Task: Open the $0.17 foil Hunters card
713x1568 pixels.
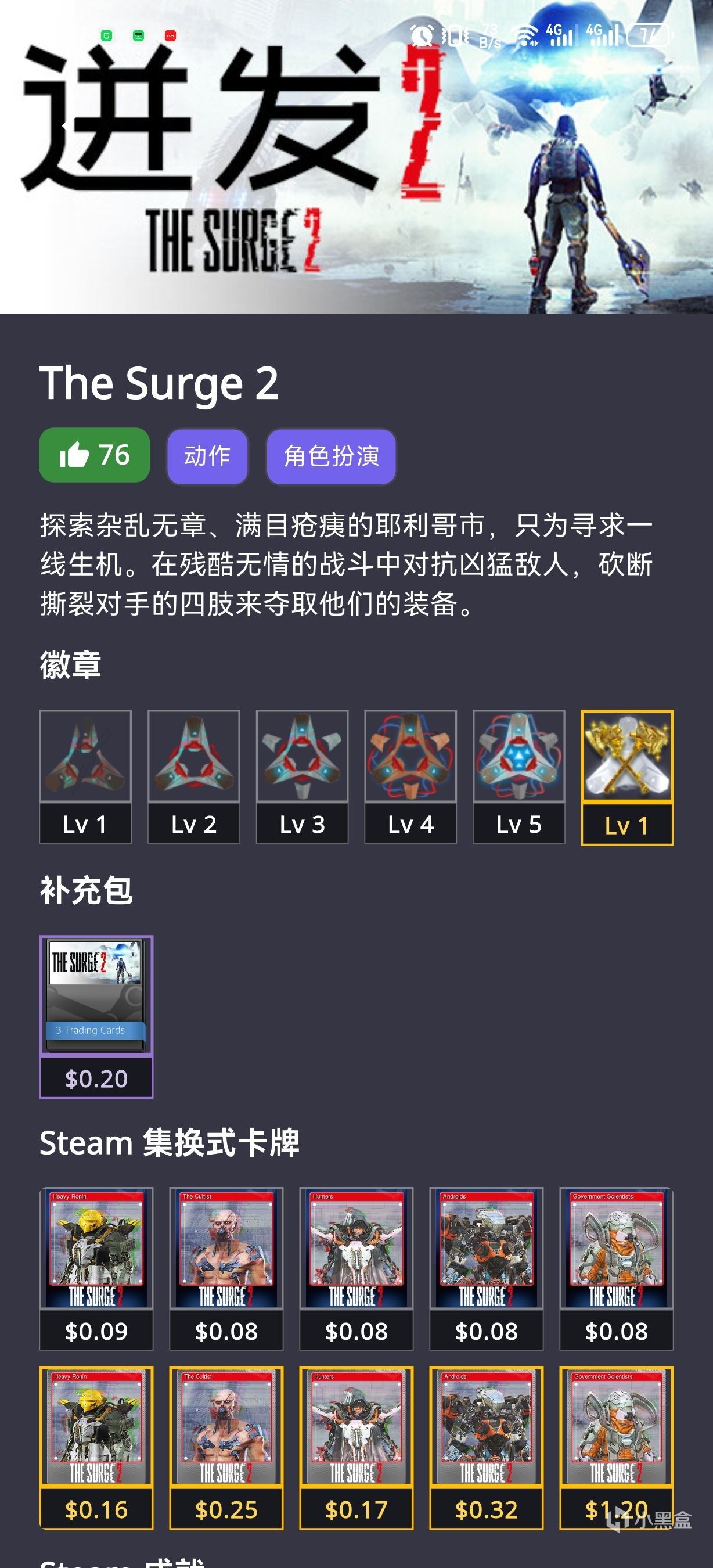Action: [x=356, y=1447]
